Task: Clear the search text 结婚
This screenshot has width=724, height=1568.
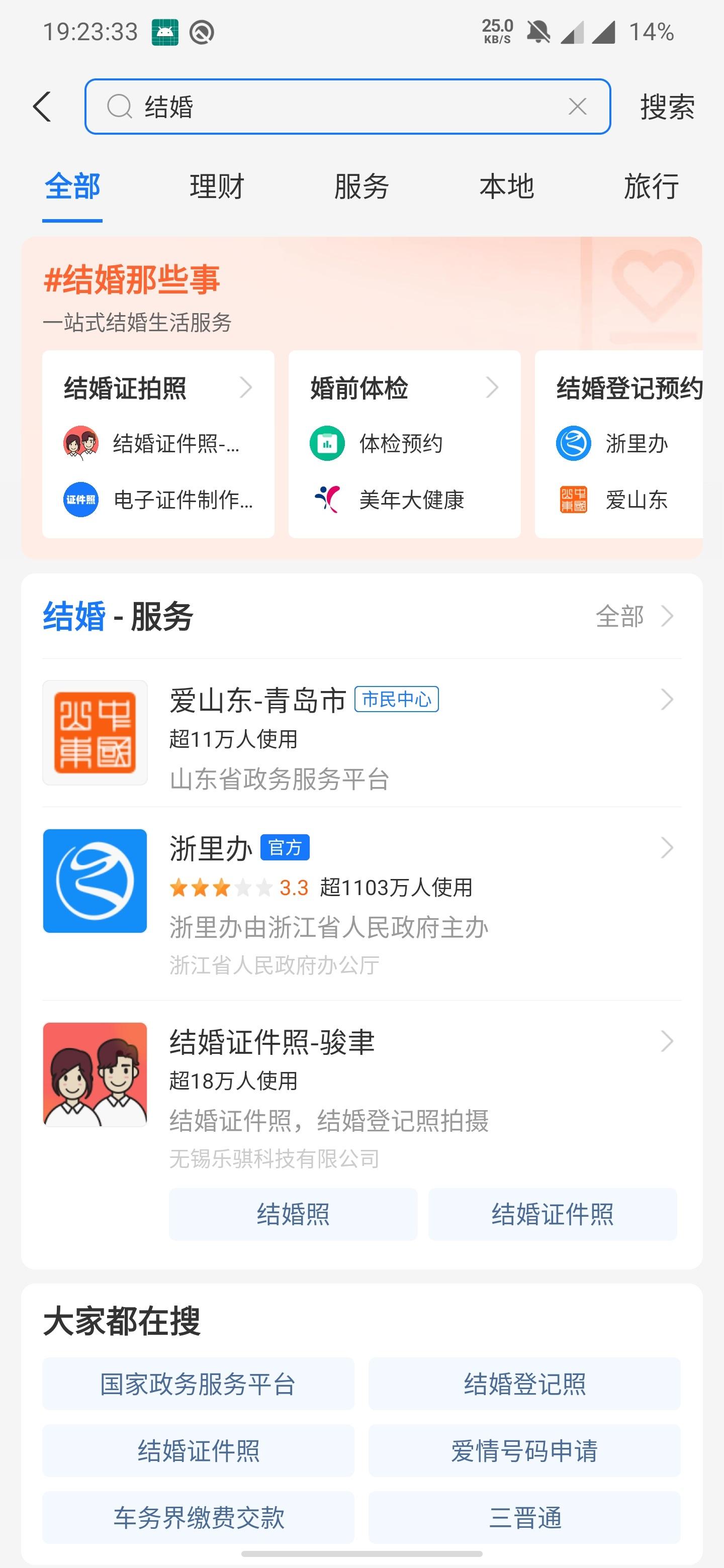Action: coord(577,107)
